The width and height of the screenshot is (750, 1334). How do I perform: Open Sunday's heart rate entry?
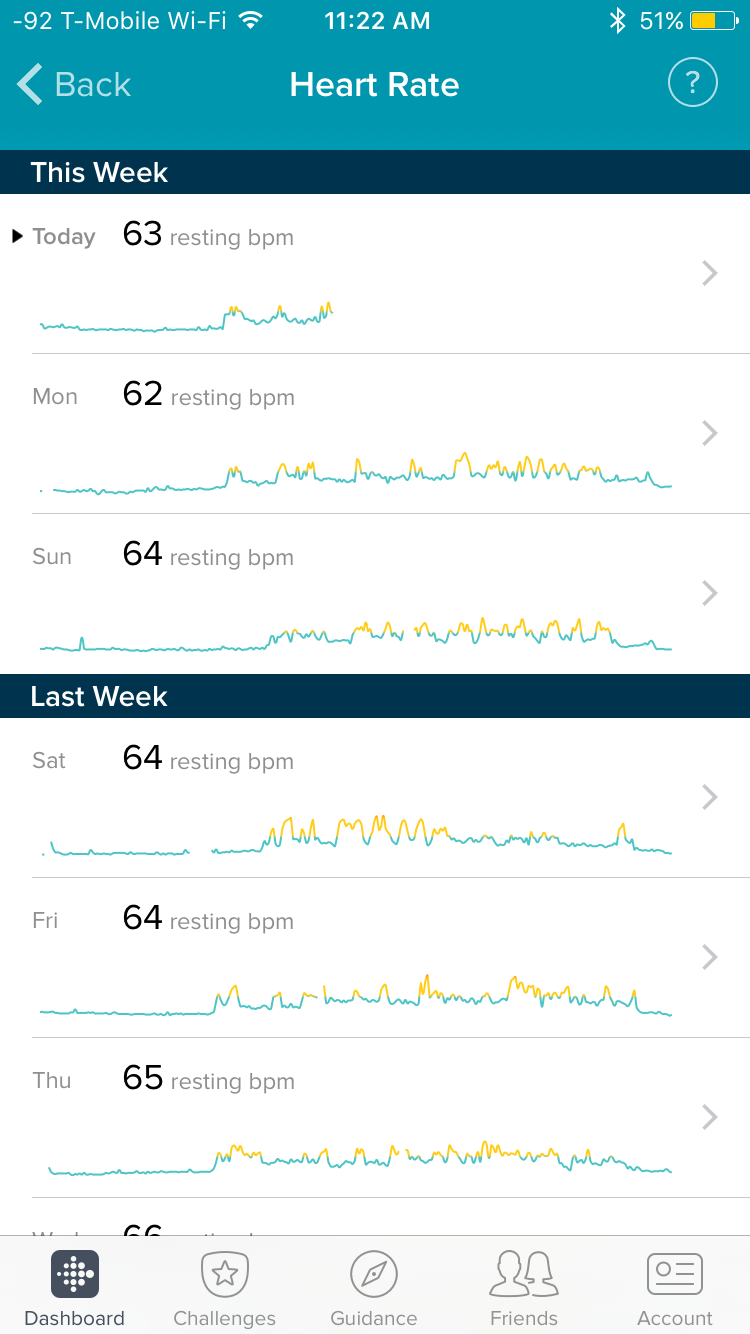(375, 593)
